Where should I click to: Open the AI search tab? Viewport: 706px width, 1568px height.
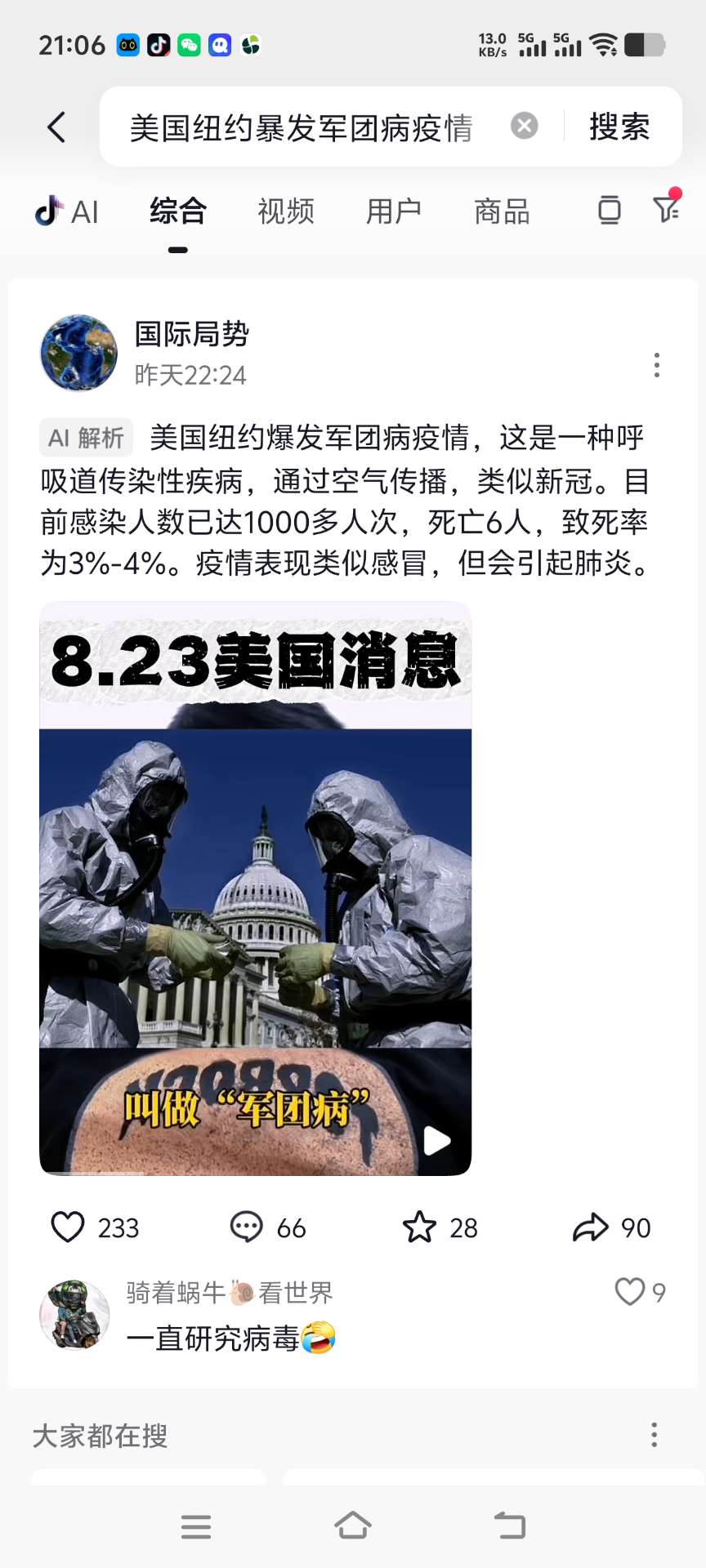coord(67,212)
